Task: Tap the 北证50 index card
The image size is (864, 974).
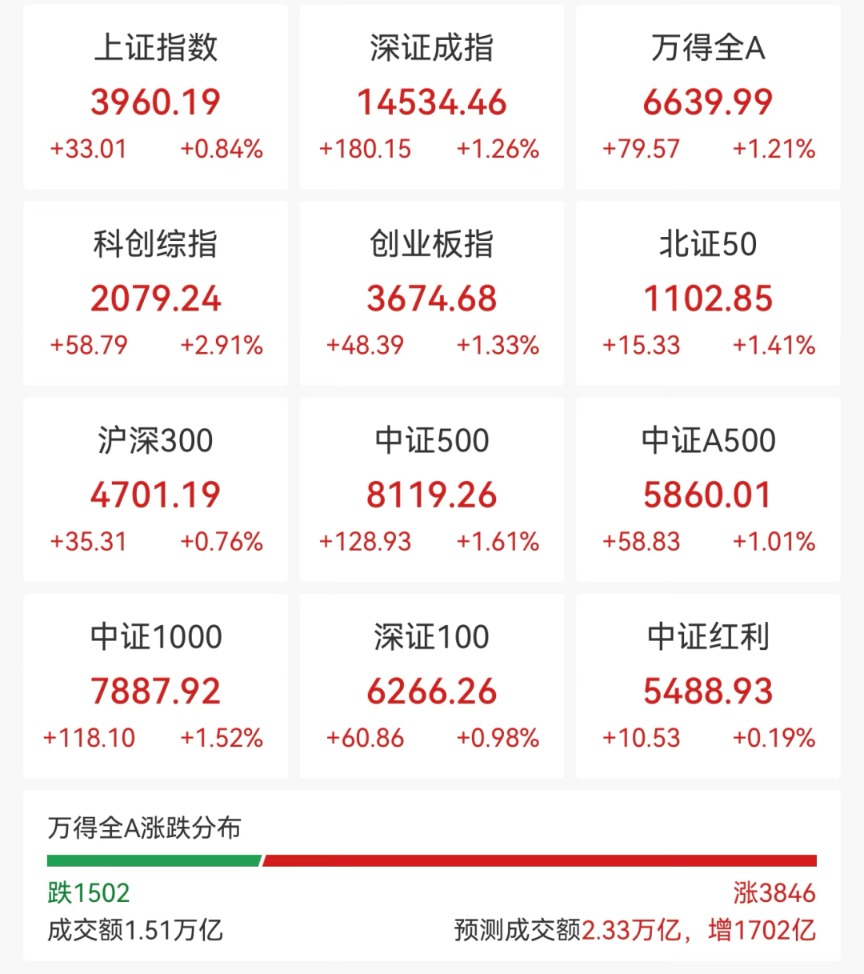Action: [x=708, y=293]
